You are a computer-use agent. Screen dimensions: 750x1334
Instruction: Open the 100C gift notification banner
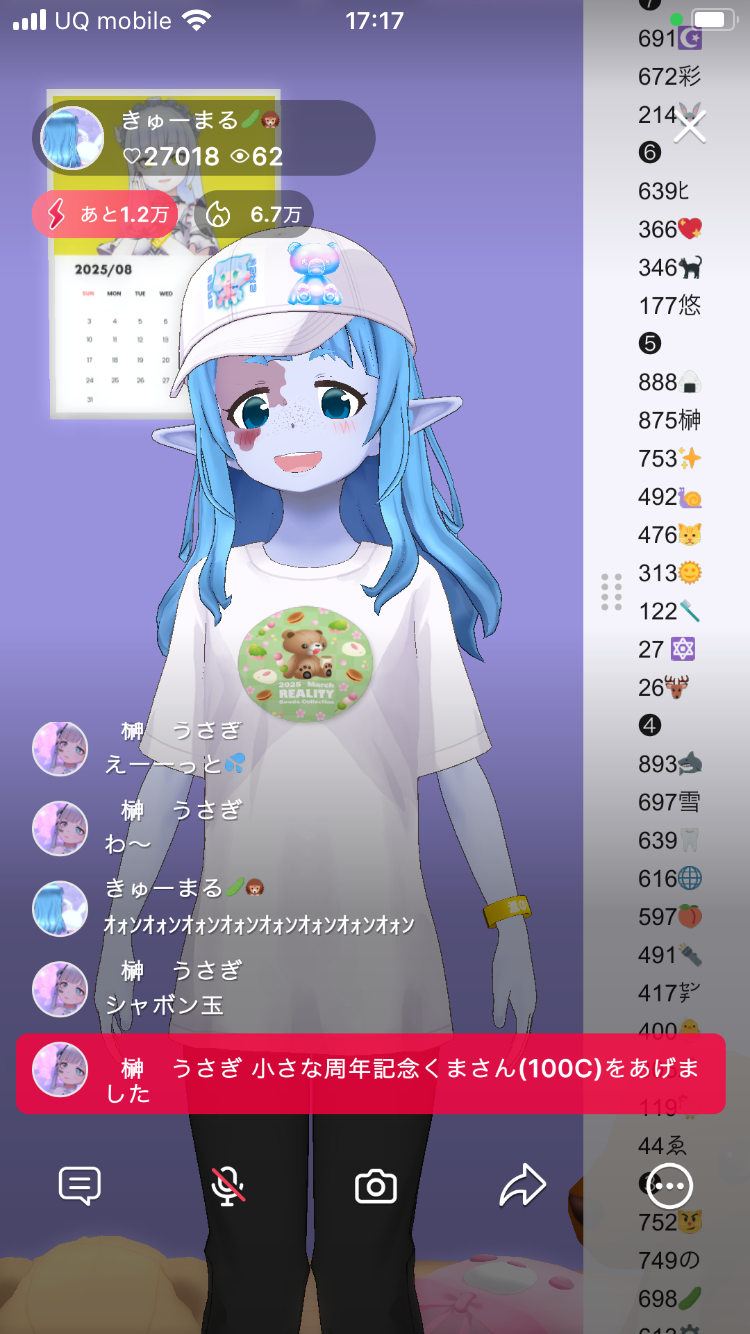coord(370,1074)
